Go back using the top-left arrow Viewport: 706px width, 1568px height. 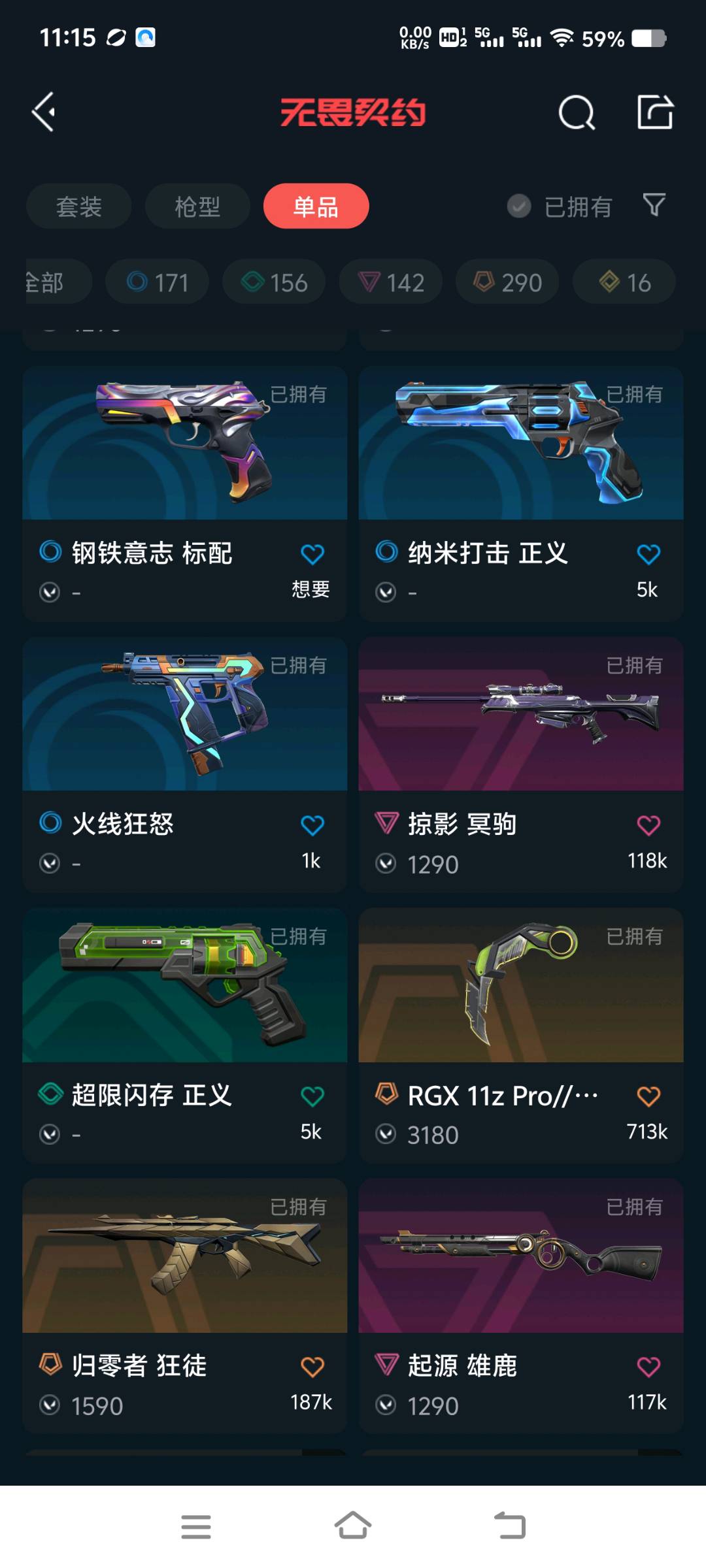tap(44, 112)
